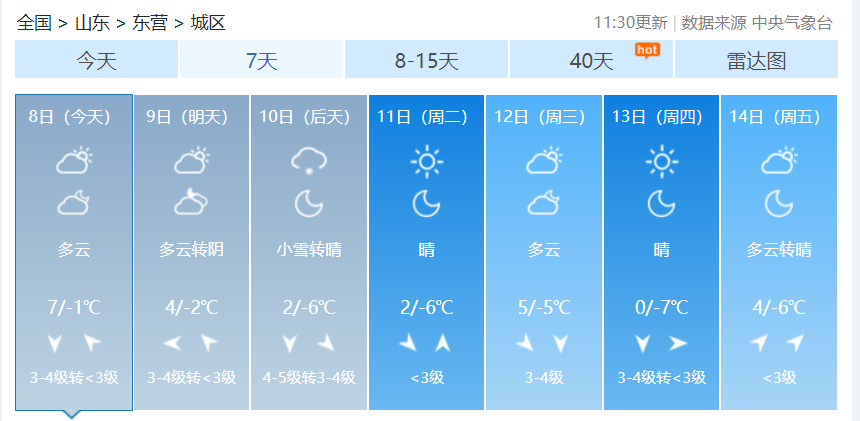
Task: Switch to the 今天 tab
Action: click(97, 61)
